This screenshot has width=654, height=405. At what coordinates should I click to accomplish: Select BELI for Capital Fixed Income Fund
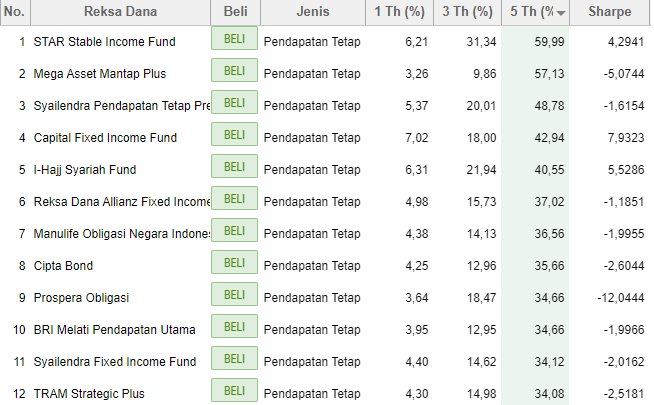click(x=234, y=135)
